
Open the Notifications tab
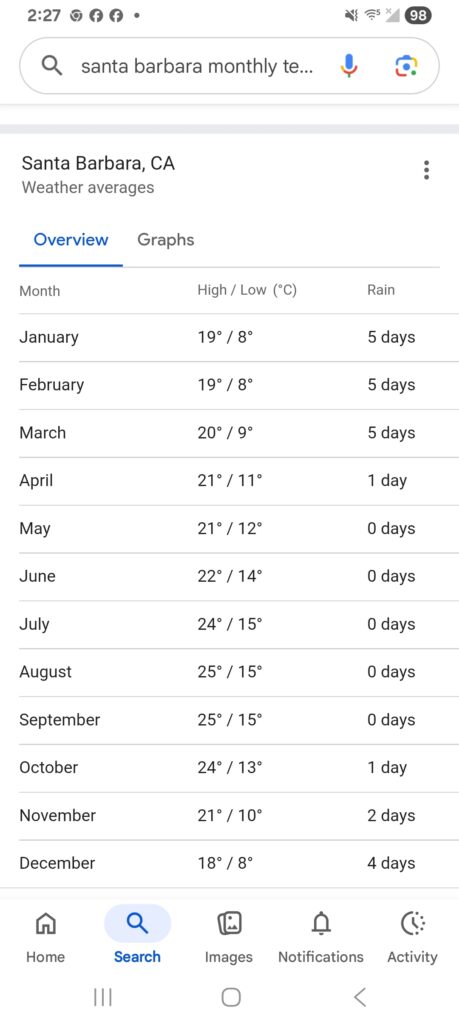[321, 938]
